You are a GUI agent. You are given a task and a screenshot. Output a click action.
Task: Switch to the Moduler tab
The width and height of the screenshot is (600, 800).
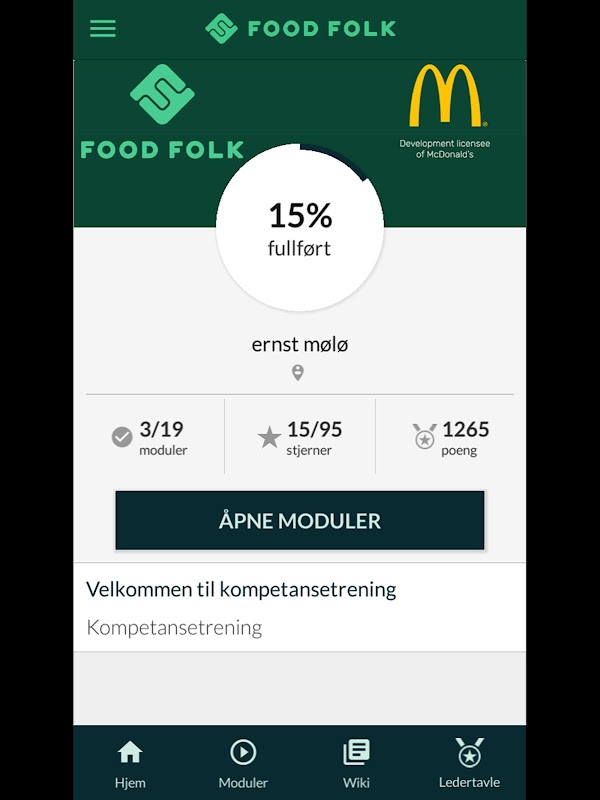243,764
